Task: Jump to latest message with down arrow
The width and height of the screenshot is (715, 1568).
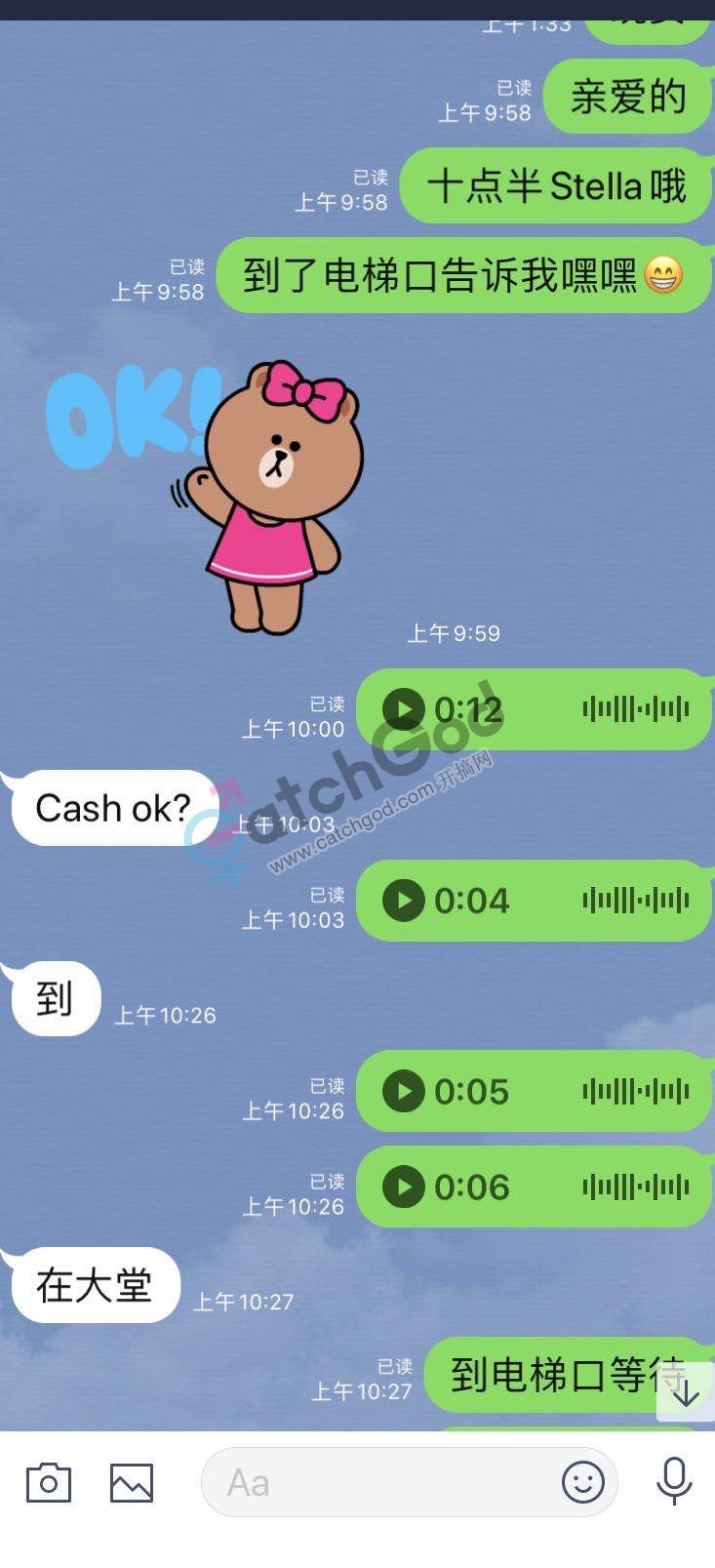Action: coord(686,1391)
